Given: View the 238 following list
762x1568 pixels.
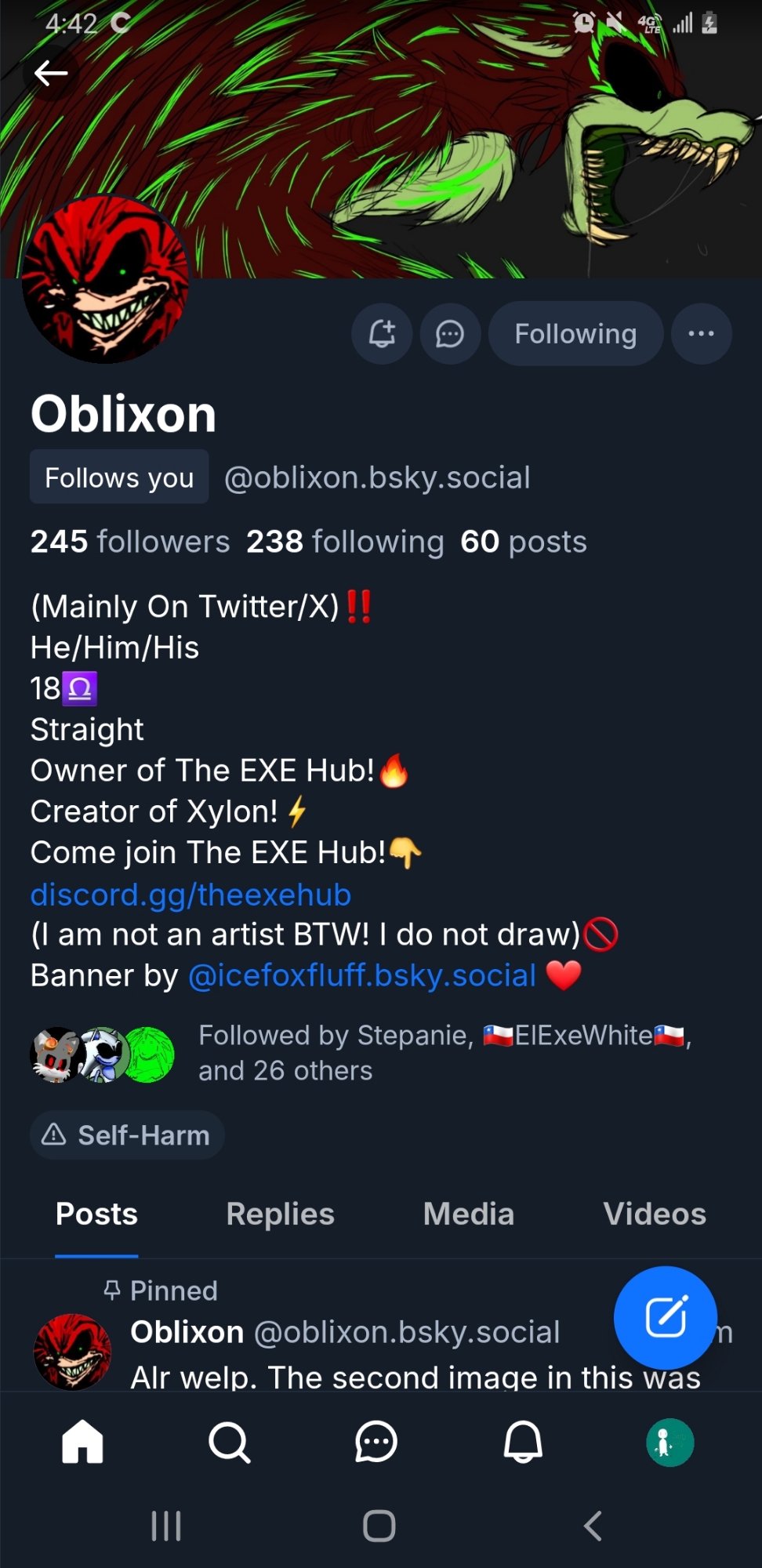Looking at the screenshot, I should click(345, 542).
